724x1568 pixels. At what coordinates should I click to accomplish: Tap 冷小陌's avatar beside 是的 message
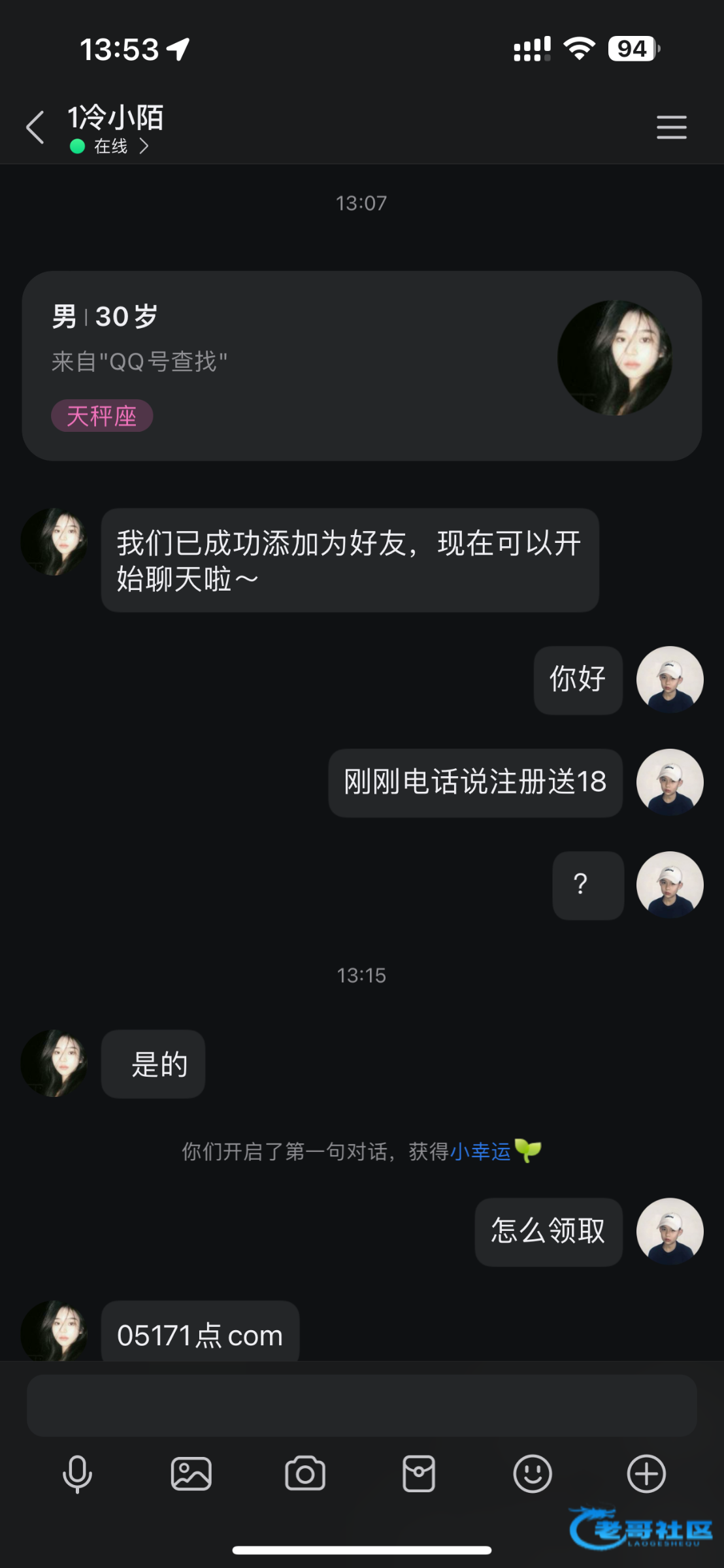click(x=54, y=1063)
